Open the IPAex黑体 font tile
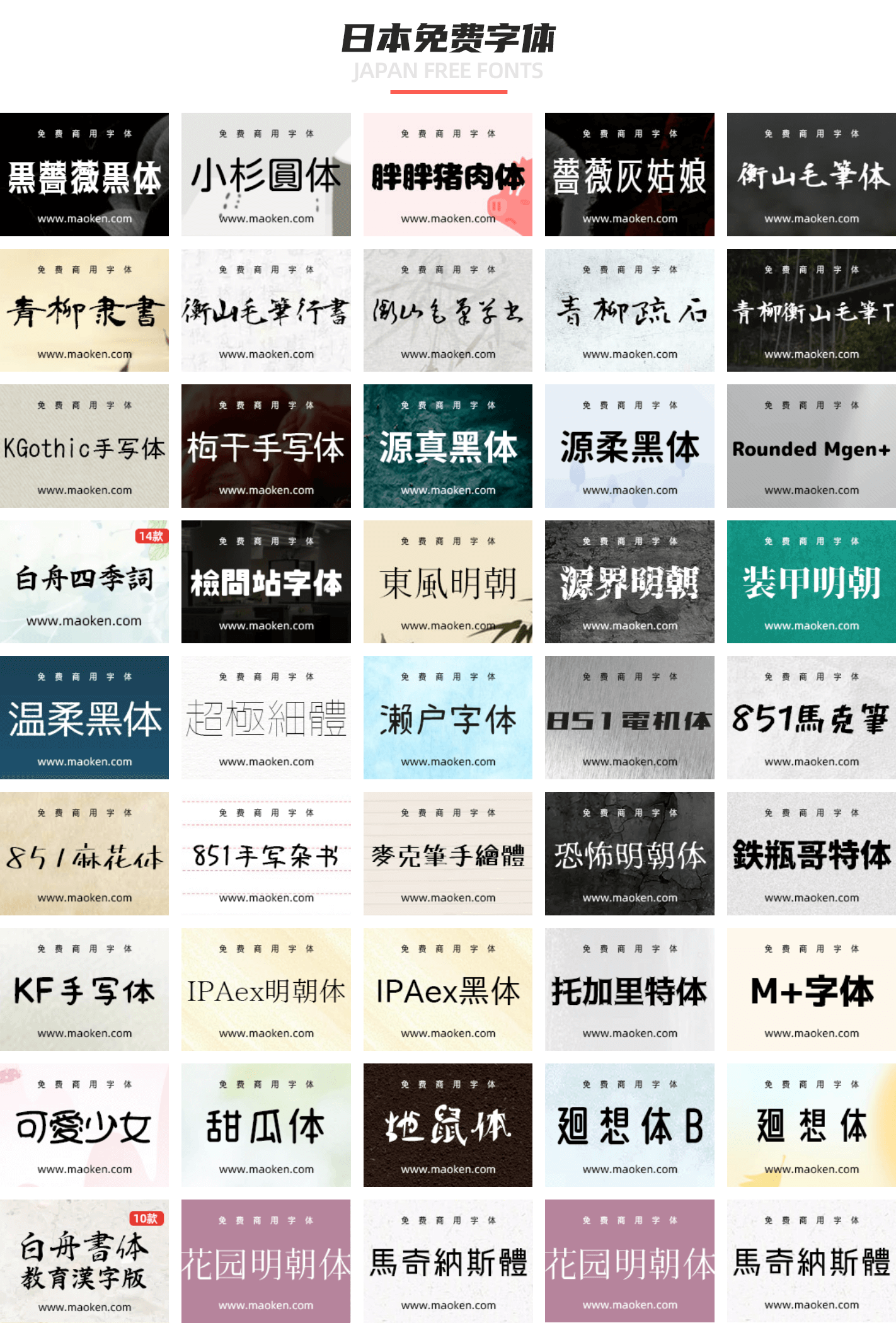Image resolution: width=896 pixels, height=1323 pixels. pyautogui.click(x=448, y=989)
